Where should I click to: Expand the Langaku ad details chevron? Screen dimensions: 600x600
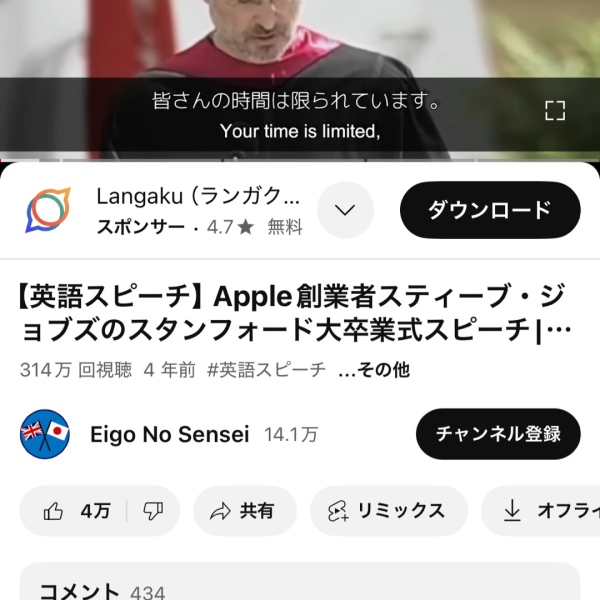pyautogui.click(x=345, y=210)
